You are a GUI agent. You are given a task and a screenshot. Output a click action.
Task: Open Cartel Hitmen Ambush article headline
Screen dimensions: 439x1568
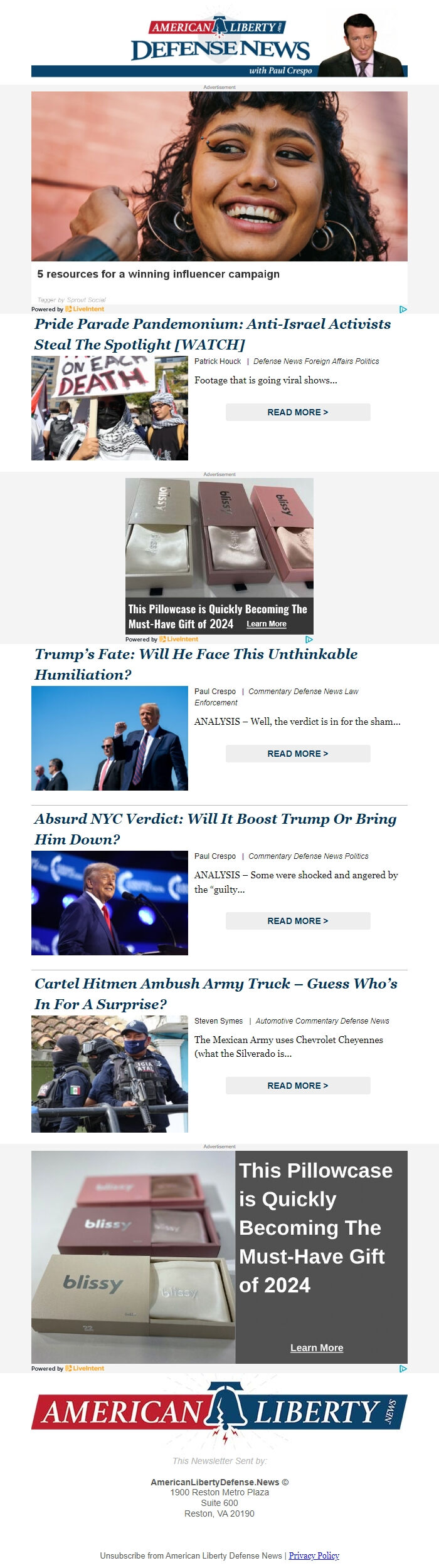coord(215,994)
